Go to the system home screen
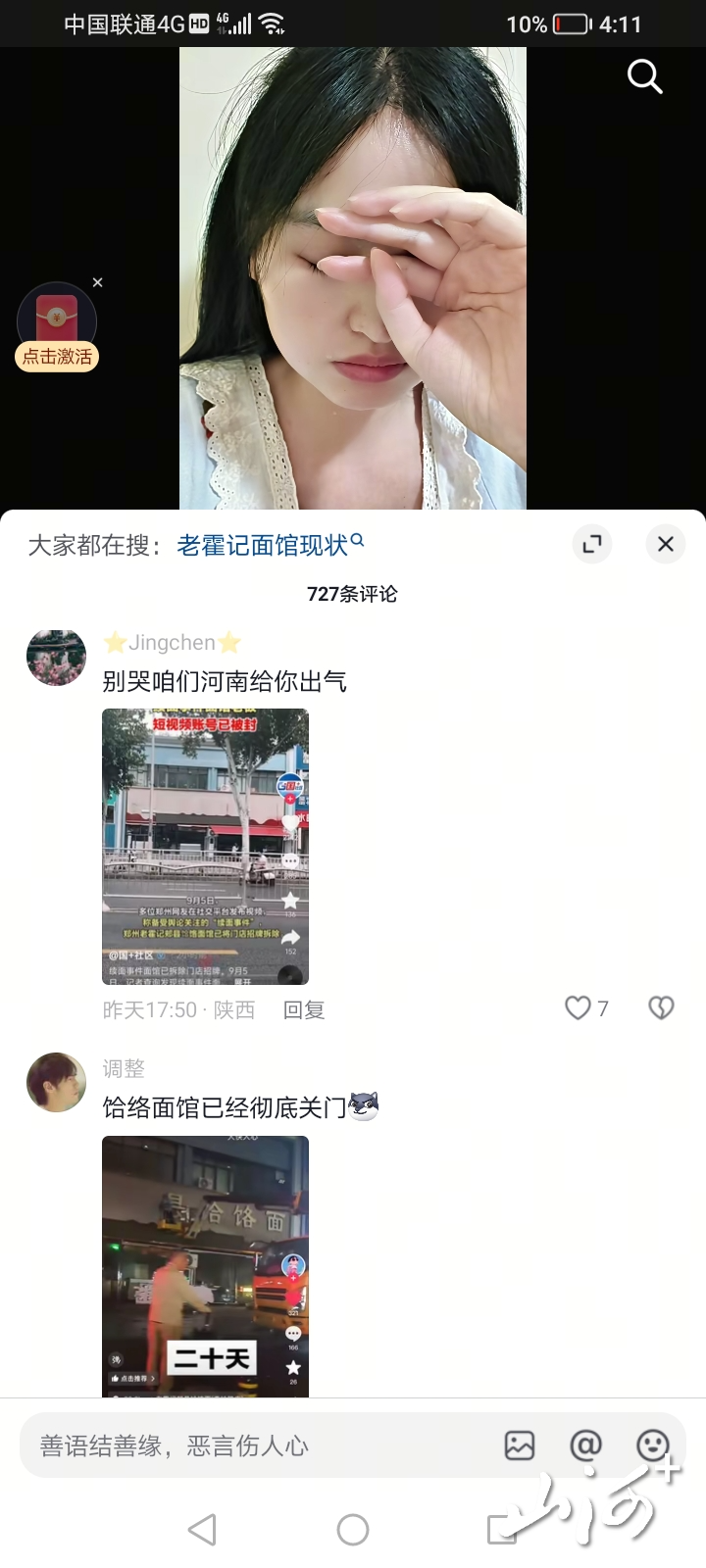 pos(353,1529)
